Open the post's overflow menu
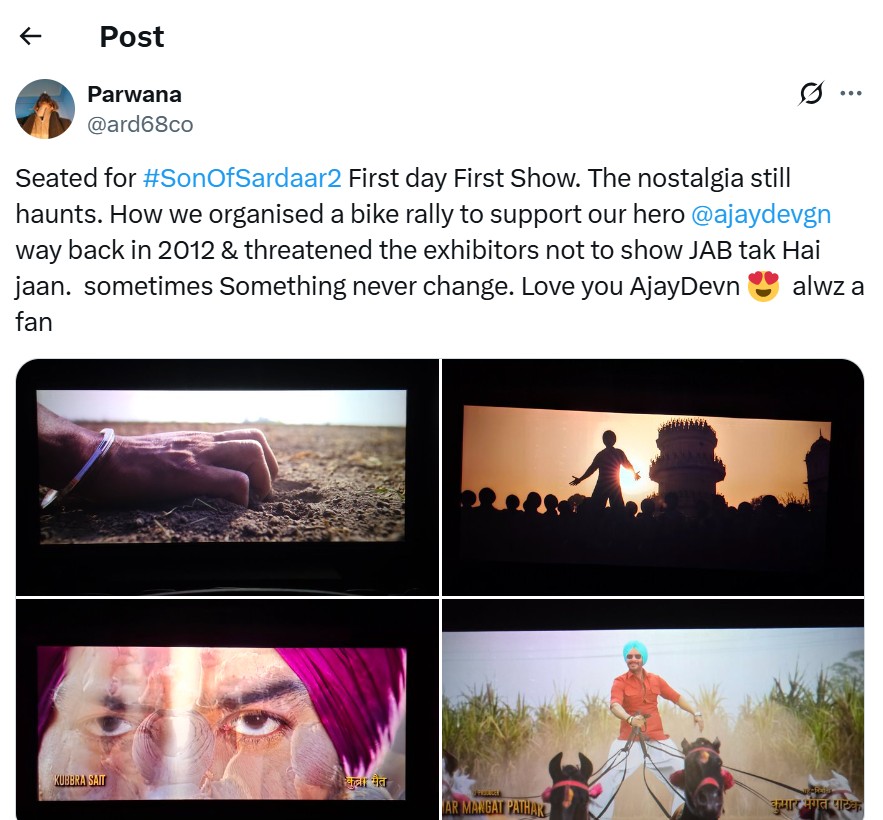Image resolution: width=883 pixels, height=820 pixels. click(x=851, y=94)
